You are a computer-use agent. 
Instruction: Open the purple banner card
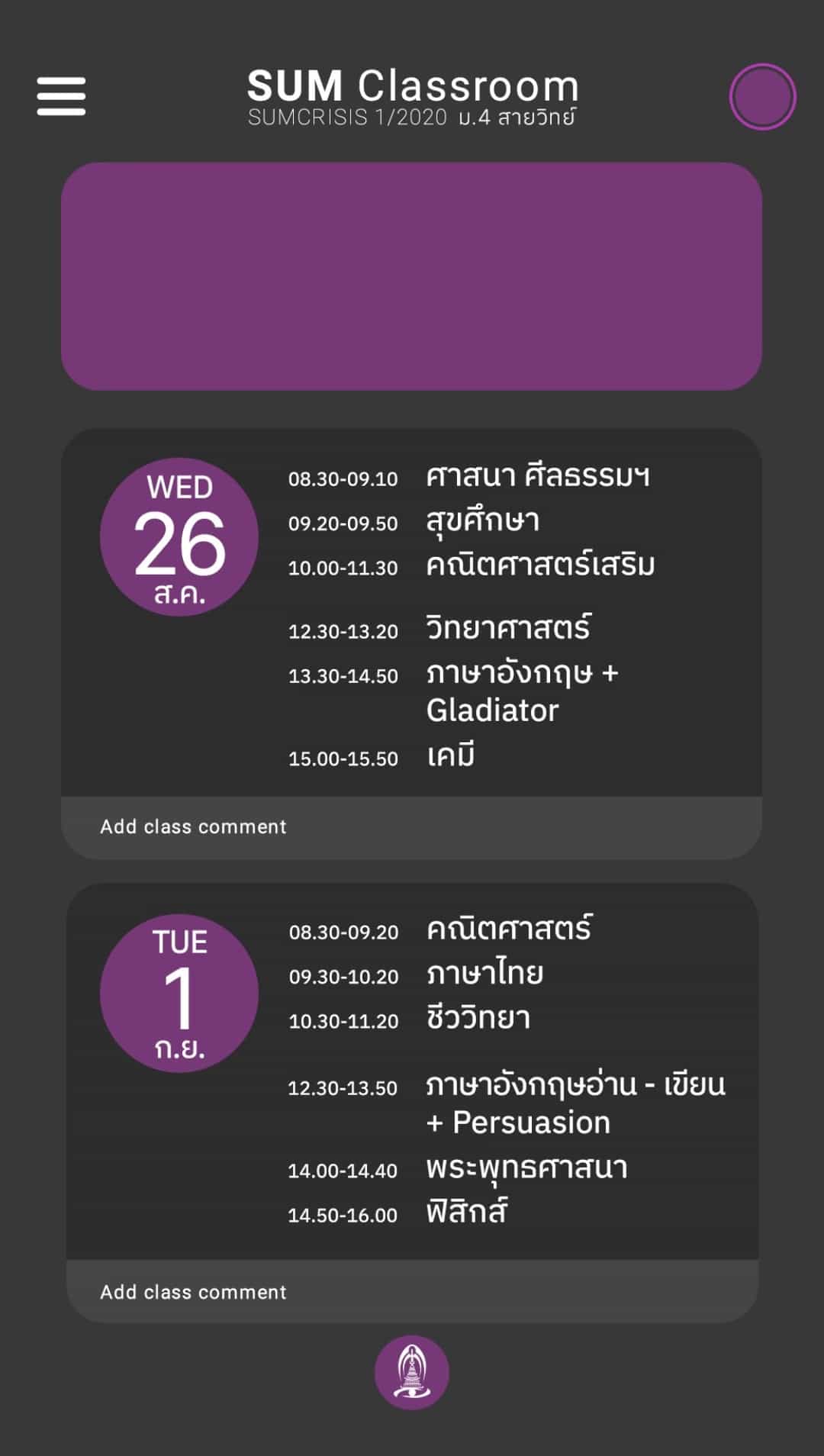(411, 276)
